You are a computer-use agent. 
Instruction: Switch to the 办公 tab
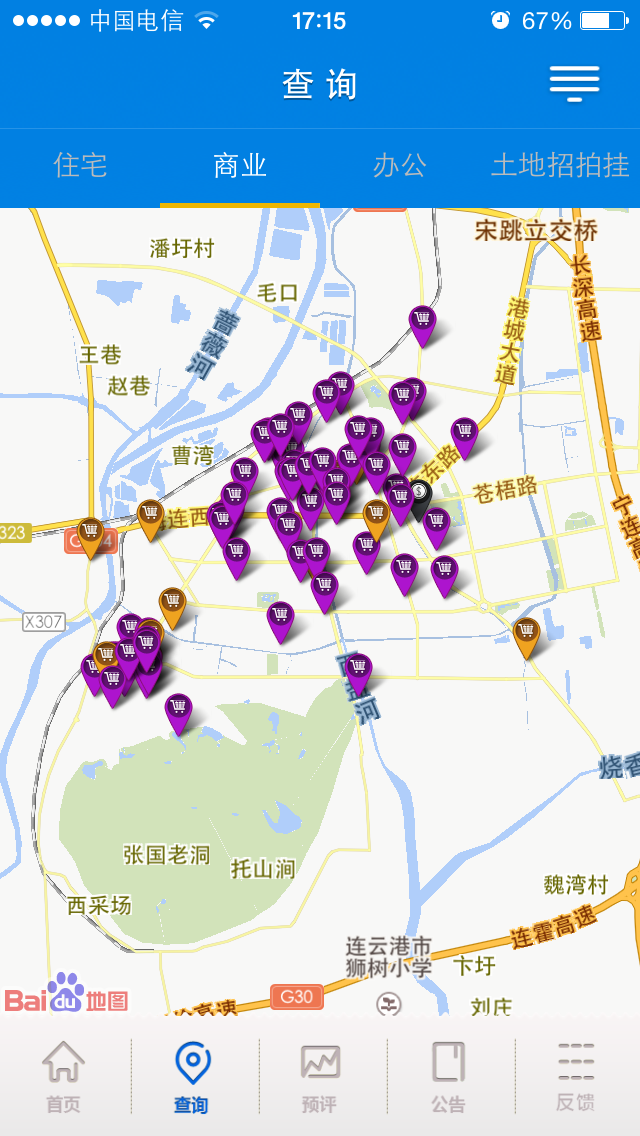tap(399, 166)
